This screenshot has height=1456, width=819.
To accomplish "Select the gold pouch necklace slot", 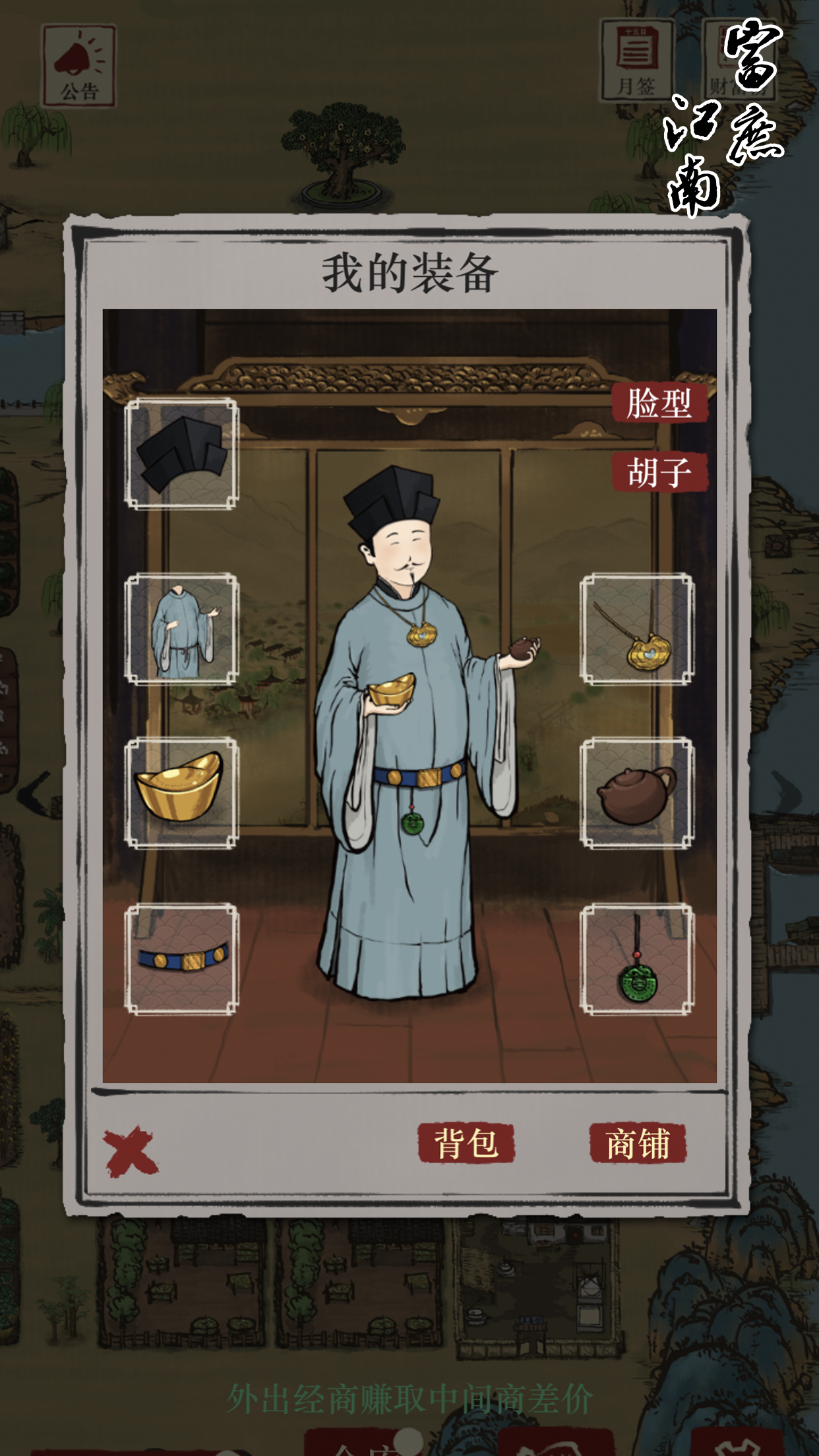I will (x=635, y=630).
